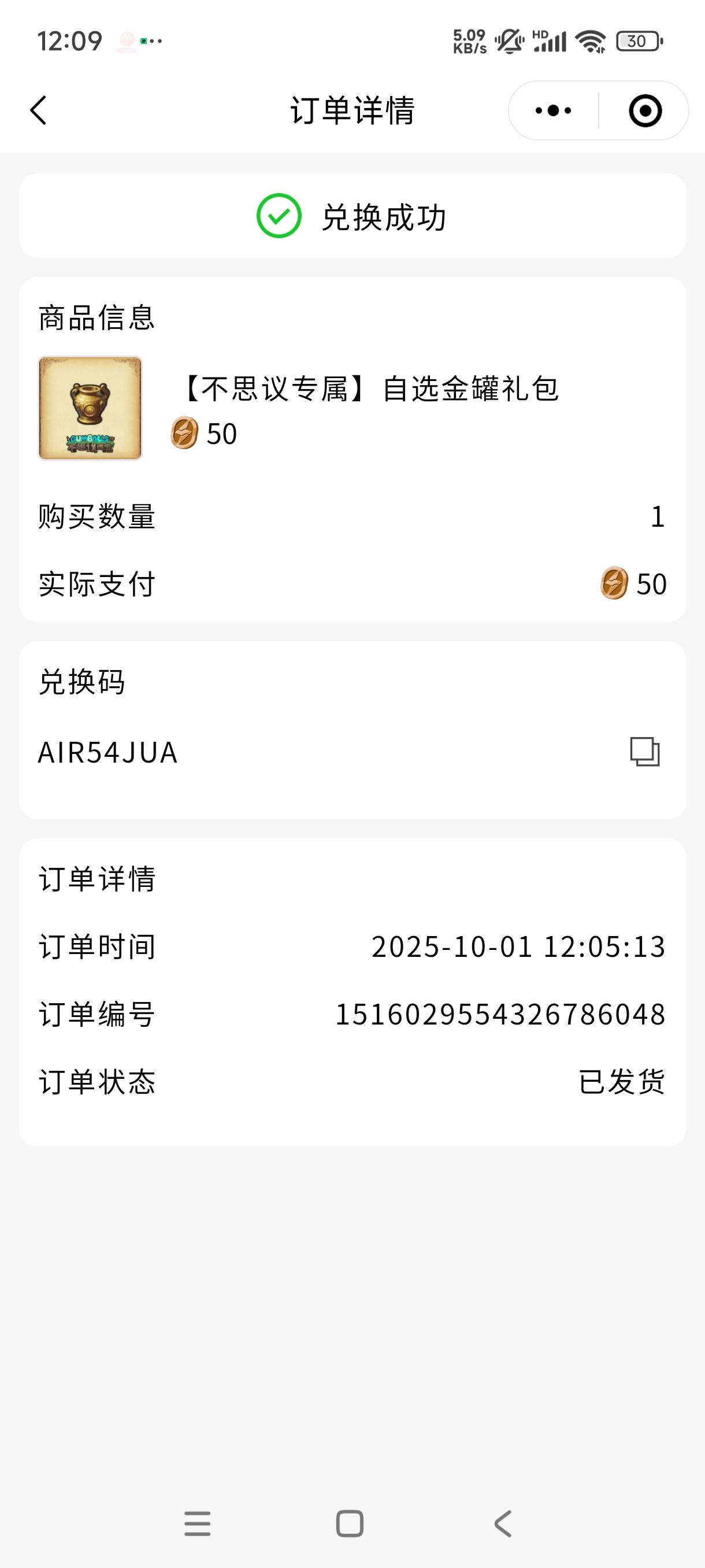Tap the system back button
The image size is (705, 1568).
click(x=503, y=1523)
